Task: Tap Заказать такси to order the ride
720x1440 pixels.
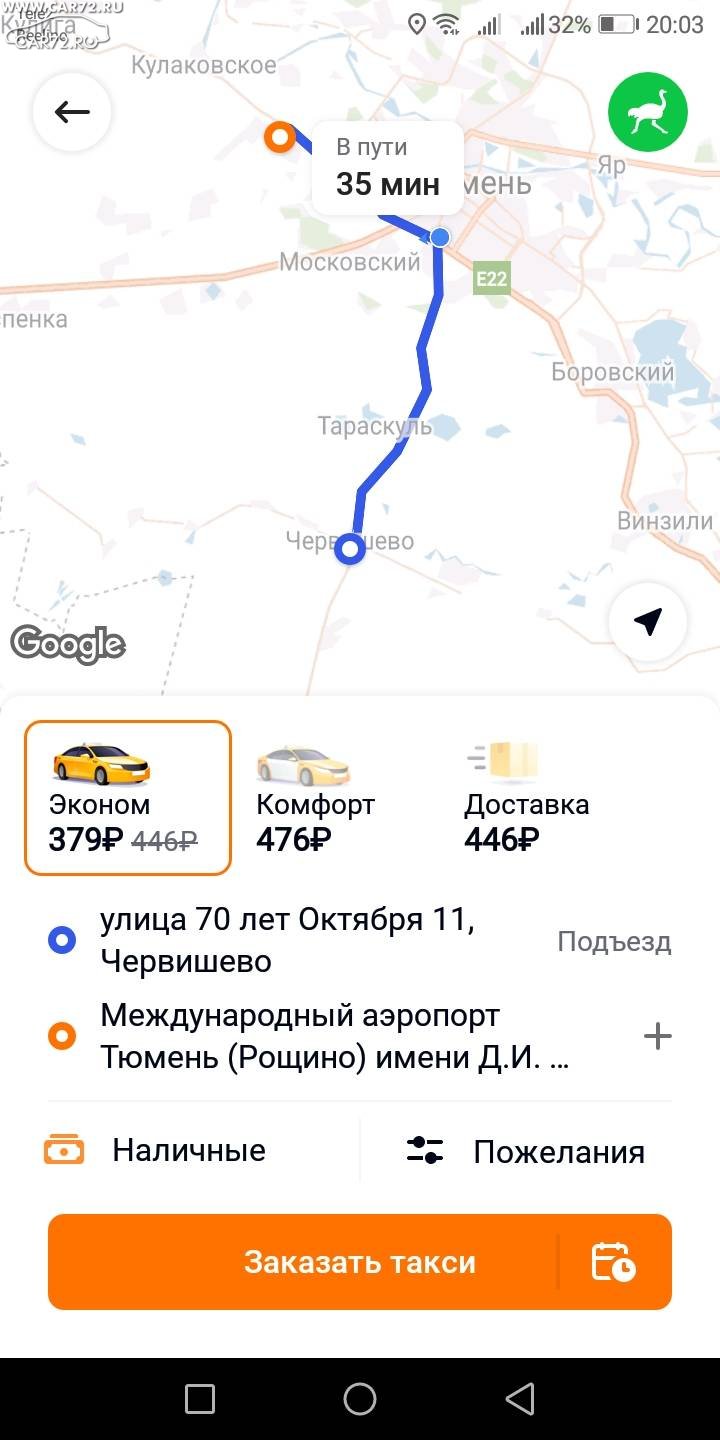Action: tap(302, 1262)
